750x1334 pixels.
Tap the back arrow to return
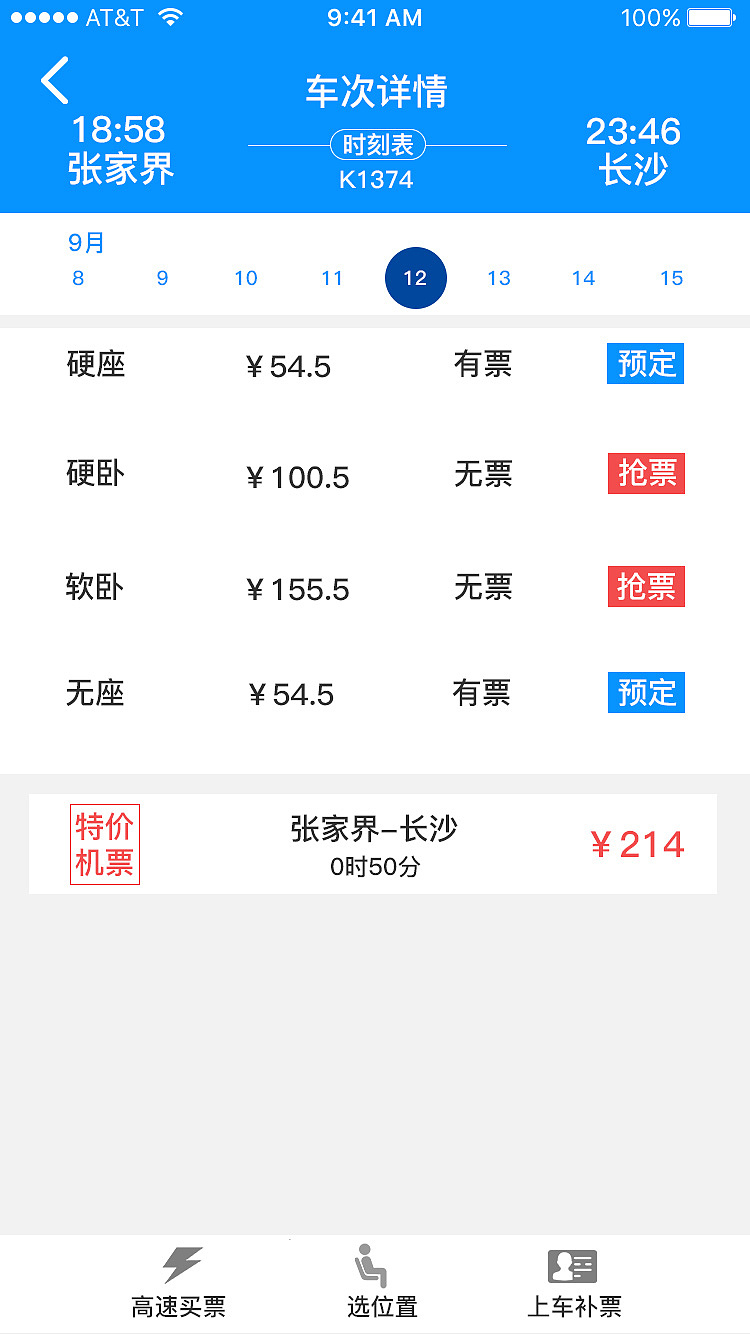(x=55, y=80)
